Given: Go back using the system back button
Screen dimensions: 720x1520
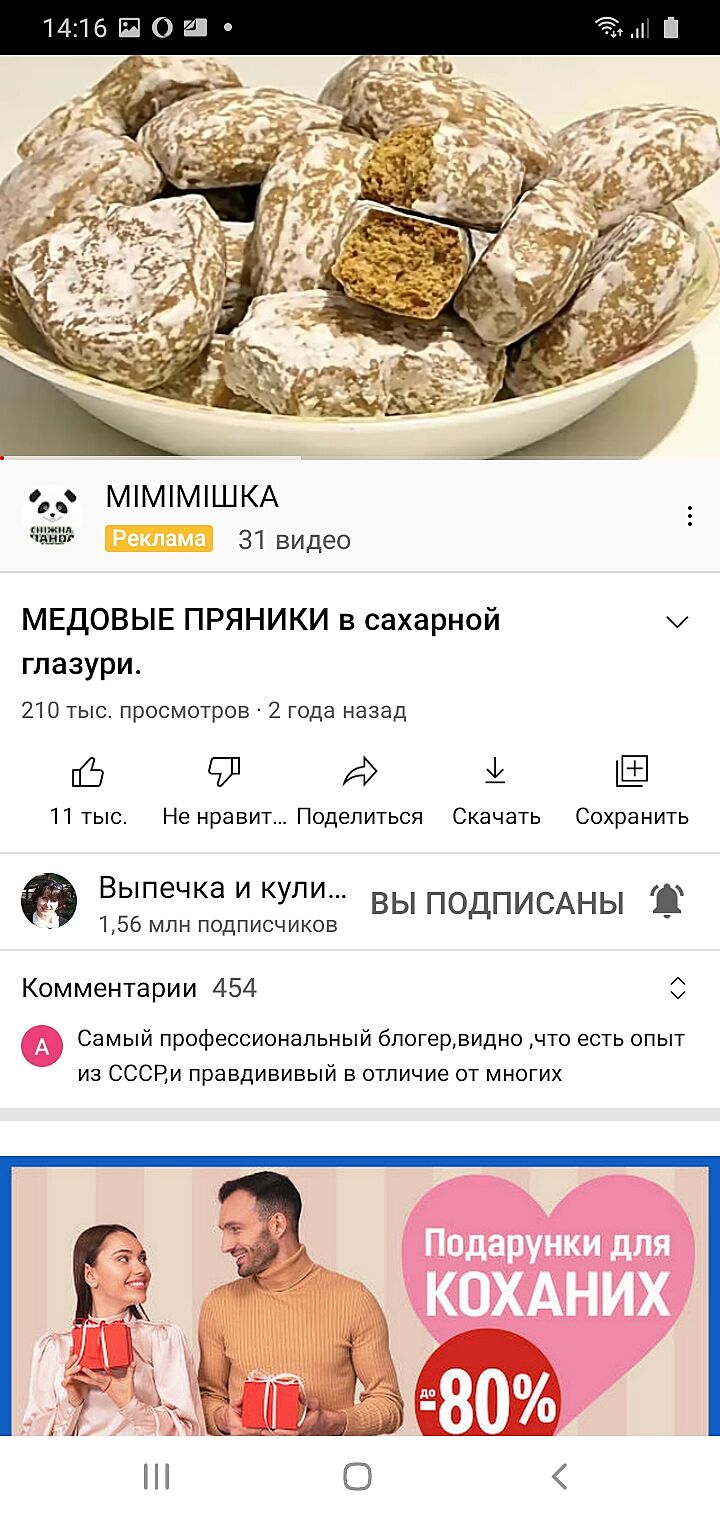Looking at the screenshot, I should (x=560, y=1476).
